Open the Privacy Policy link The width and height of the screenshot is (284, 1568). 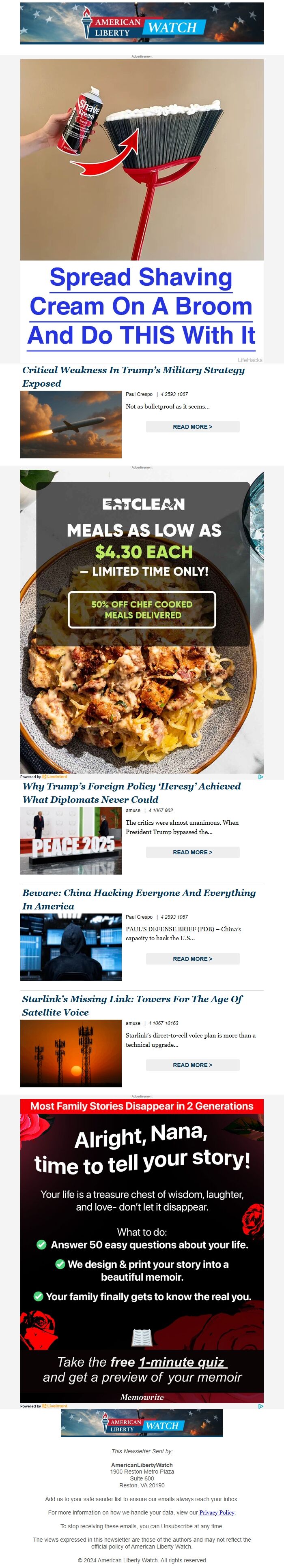tap(216, 1512)
